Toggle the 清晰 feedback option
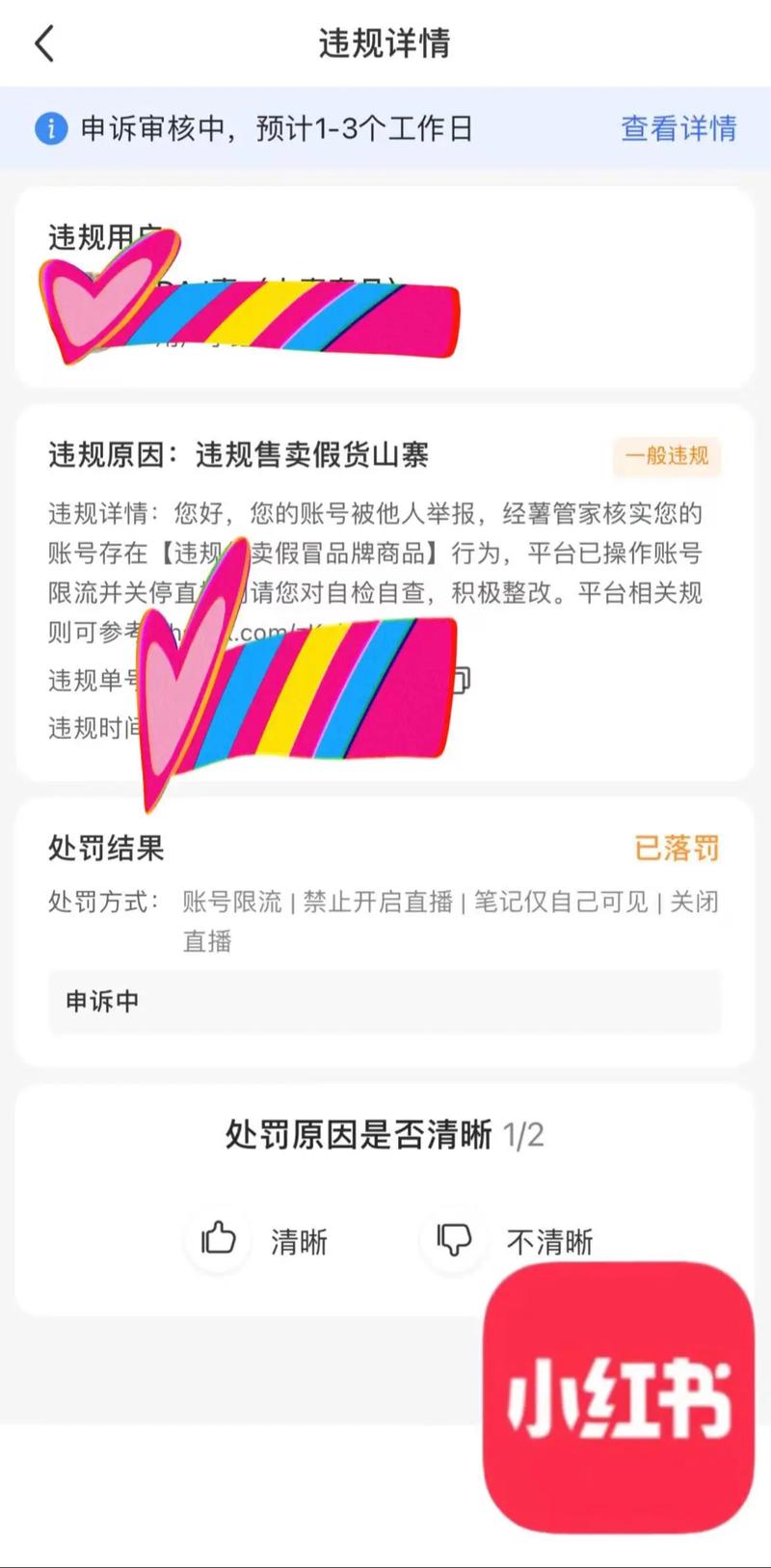This screenshot has width=771, height=1568. pyautogui.click(x=296, y=1244)
